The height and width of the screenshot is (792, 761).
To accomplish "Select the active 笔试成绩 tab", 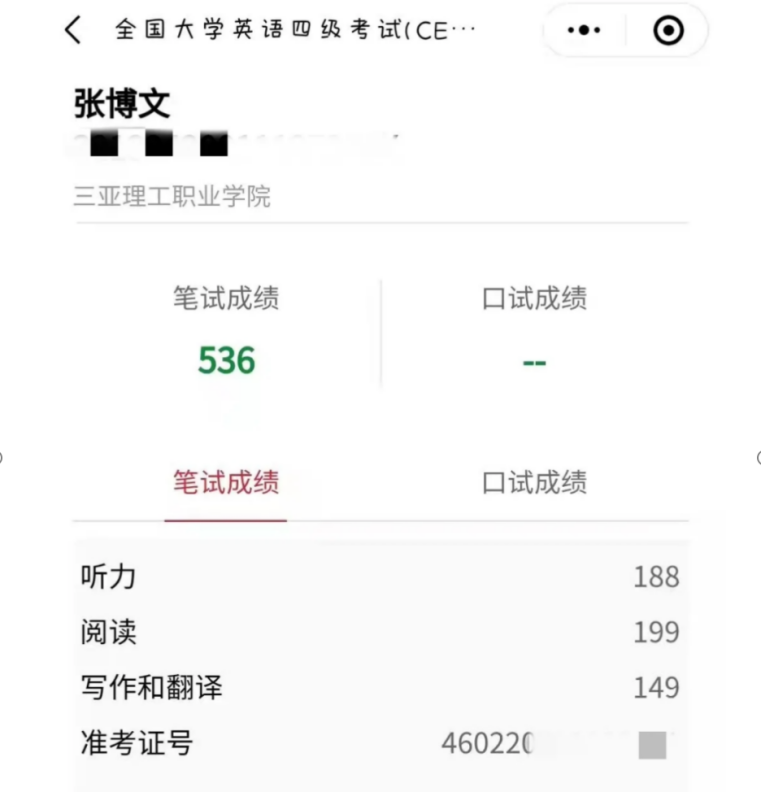I will [225, 483].
